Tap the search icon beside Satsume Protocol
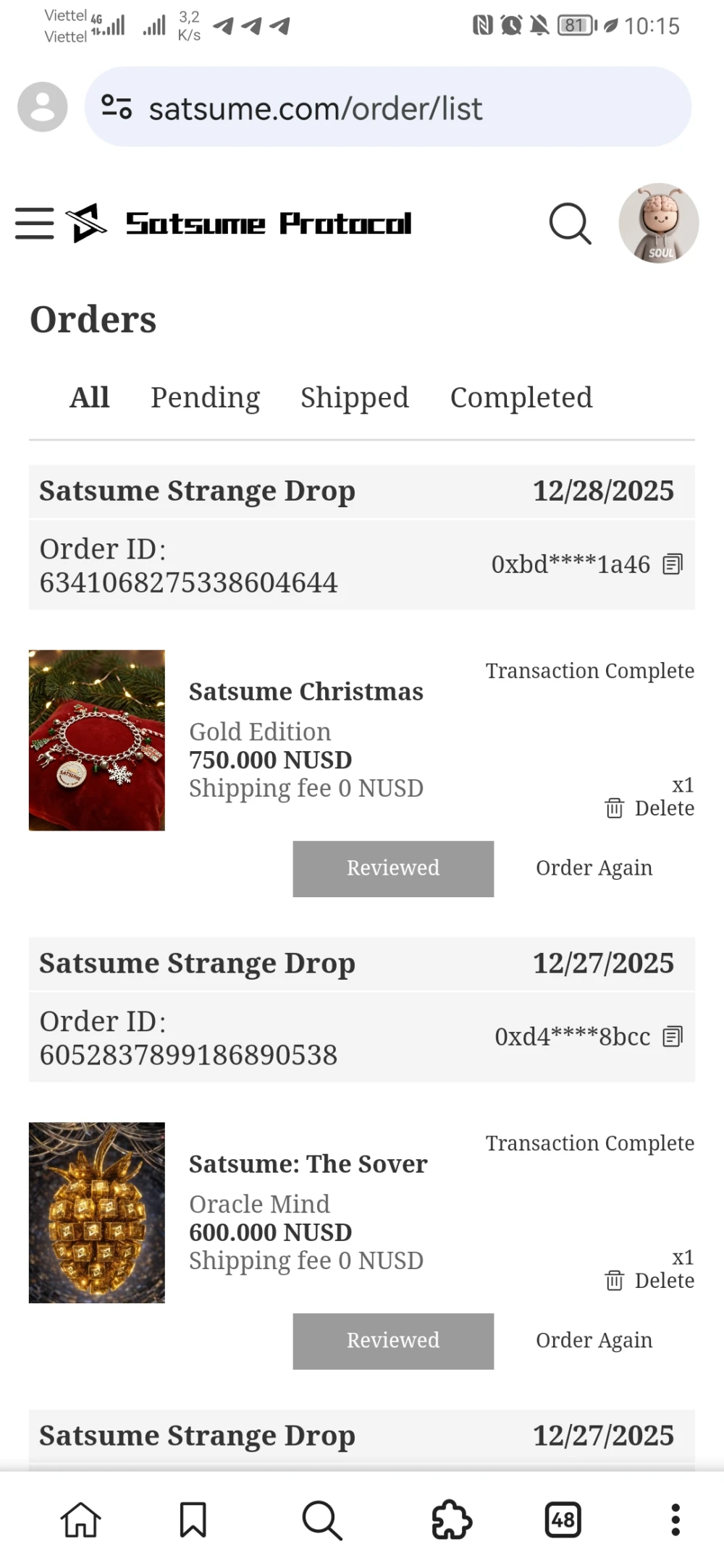Image resolution: width=724 pixels, height=1568 pixels. point(570,224)
